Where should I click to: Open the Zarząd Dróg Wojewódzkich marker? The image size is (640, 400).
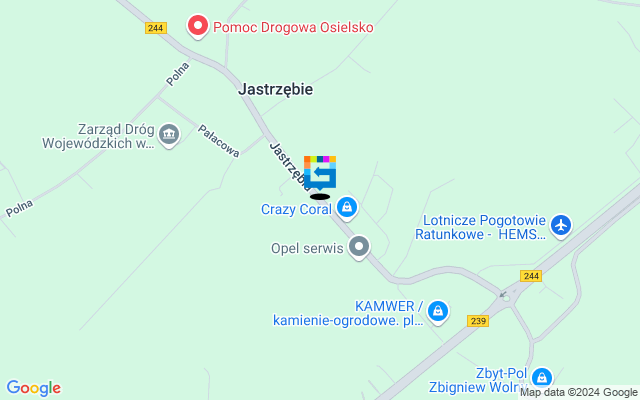pos(169,135)
